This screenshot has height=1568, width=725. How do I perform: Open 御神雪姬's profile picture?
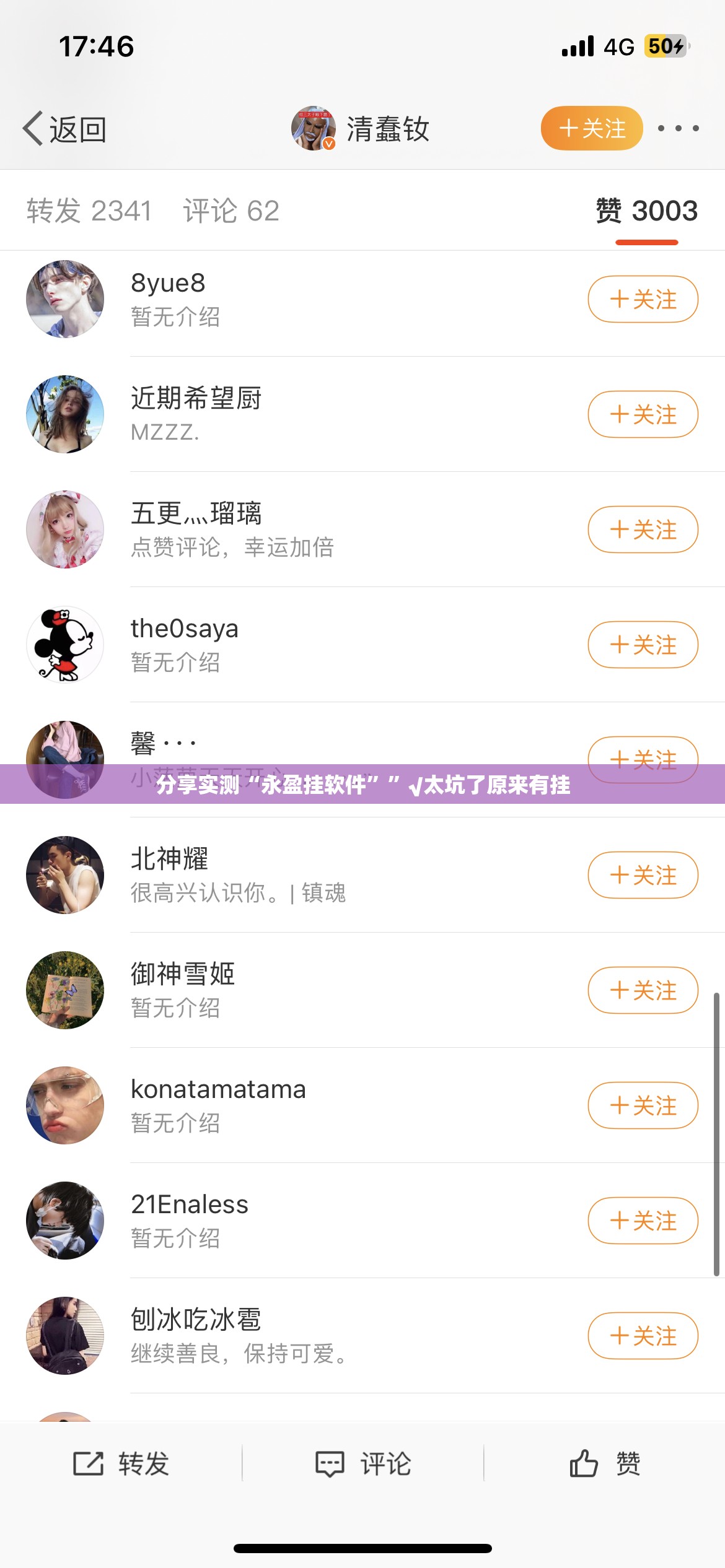point(65,990)
